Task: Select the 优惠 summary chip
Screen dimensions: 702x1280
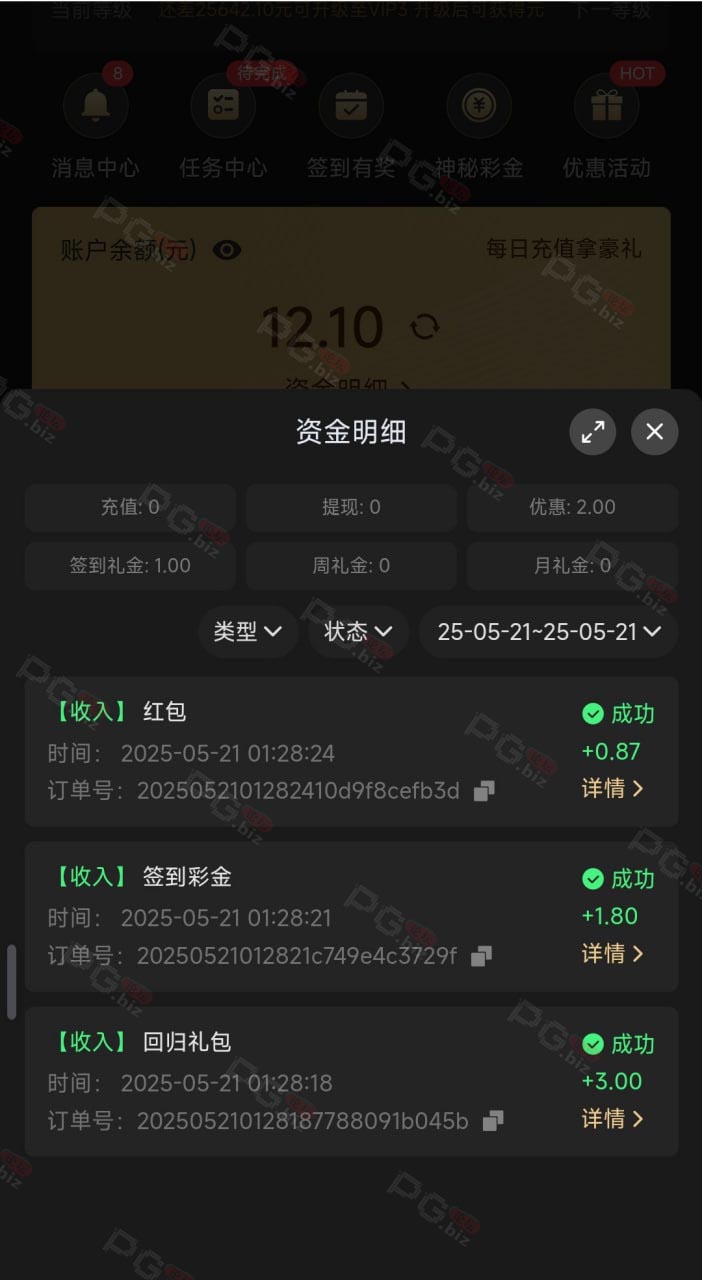Action: [x=572, y=507]
